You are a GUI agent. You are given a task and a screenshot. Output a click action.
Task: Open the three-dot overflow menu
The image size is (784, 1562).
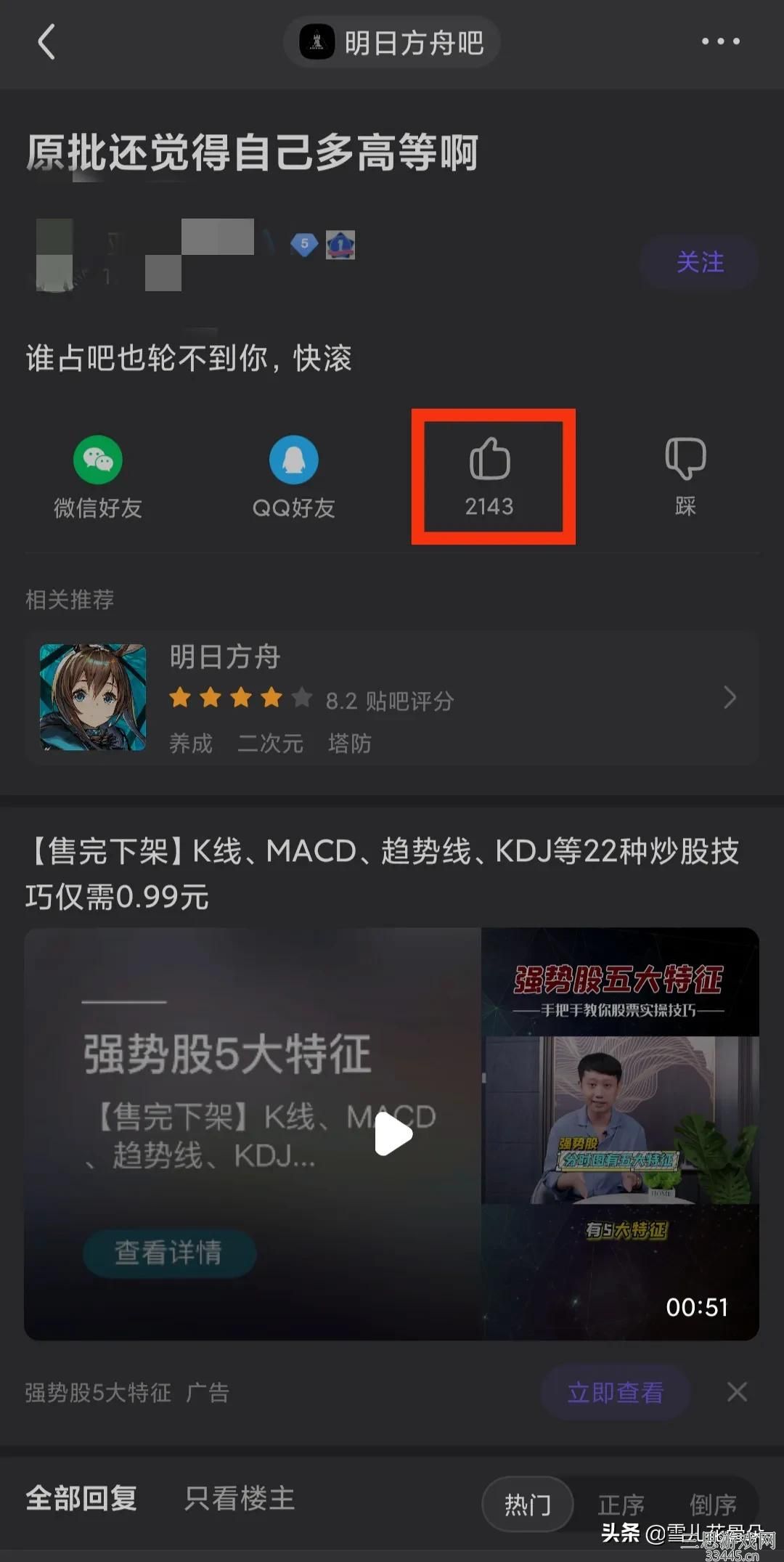(x=720, y=42)
